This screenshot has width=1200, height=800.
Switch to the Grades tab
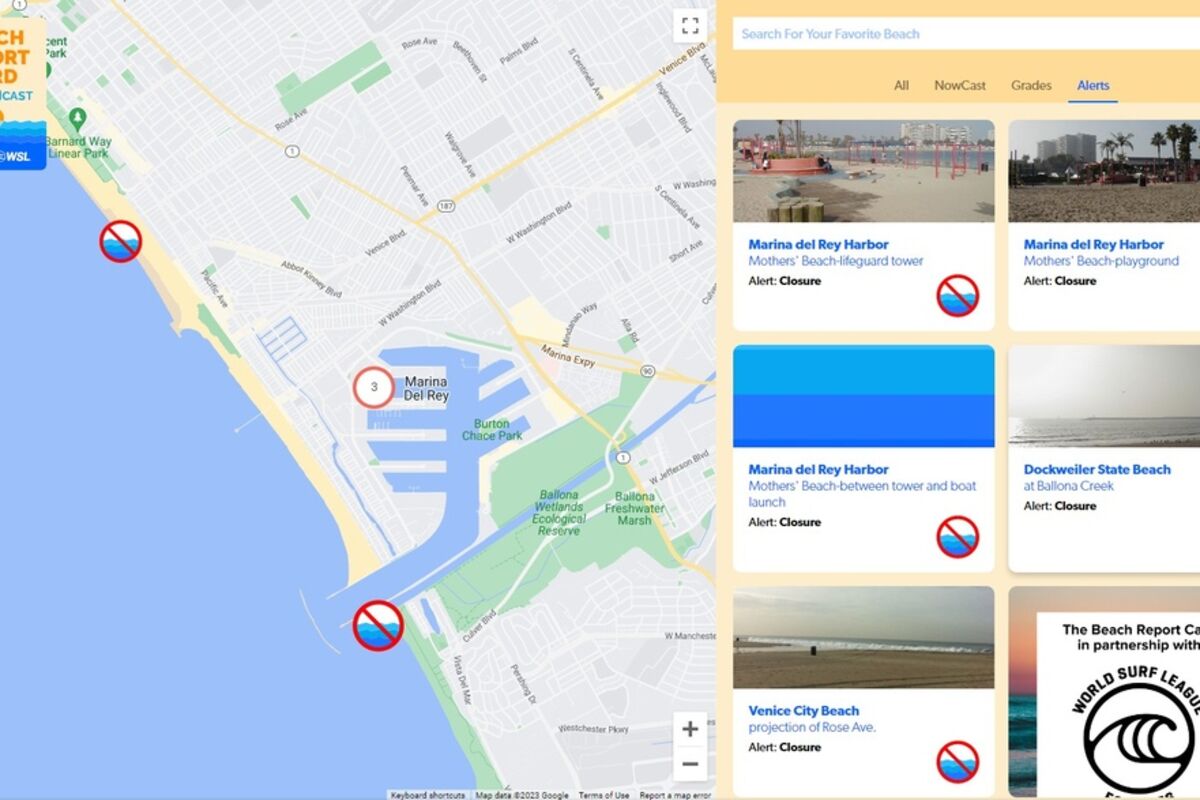tap(1030, 86)
